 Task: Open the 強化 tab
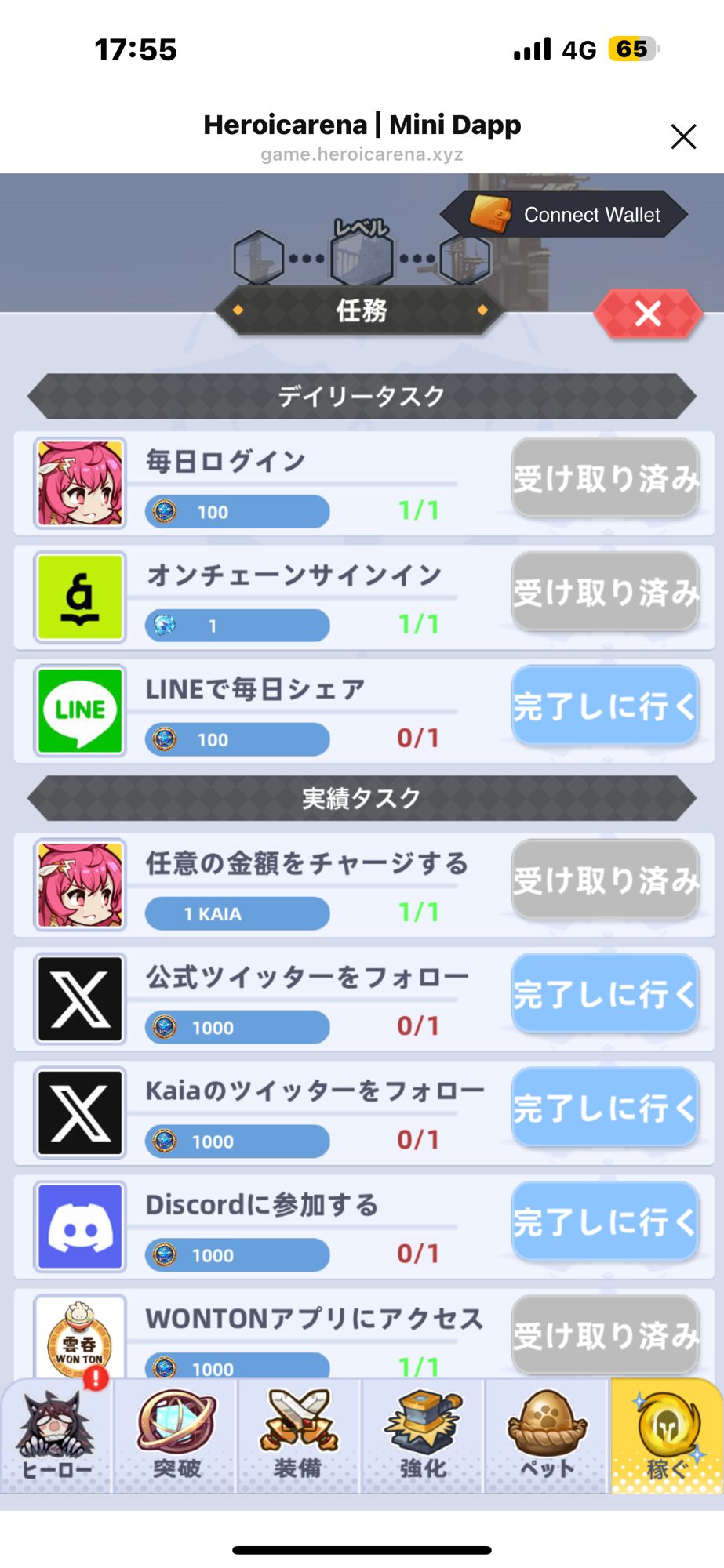(x=423, y=1436)
